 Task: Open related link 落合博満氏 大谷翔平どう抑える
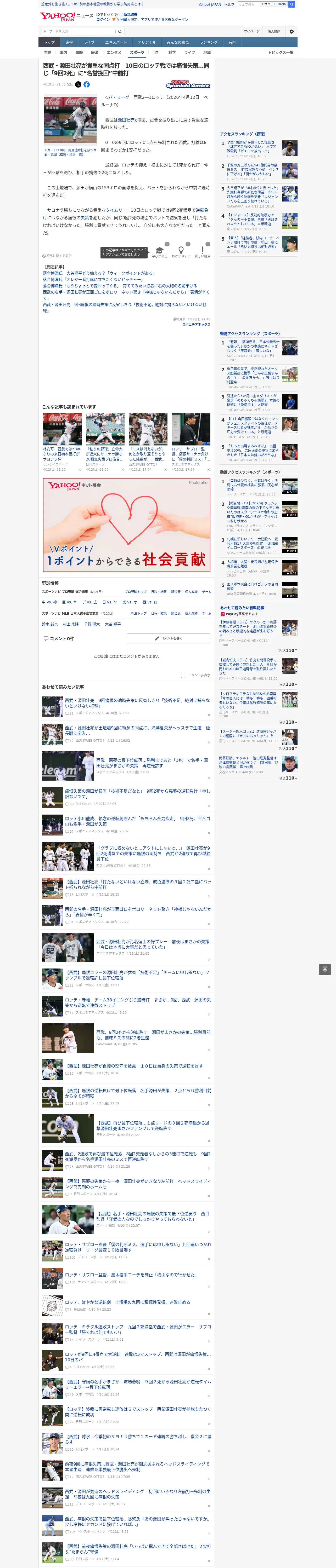pos(98,273)
